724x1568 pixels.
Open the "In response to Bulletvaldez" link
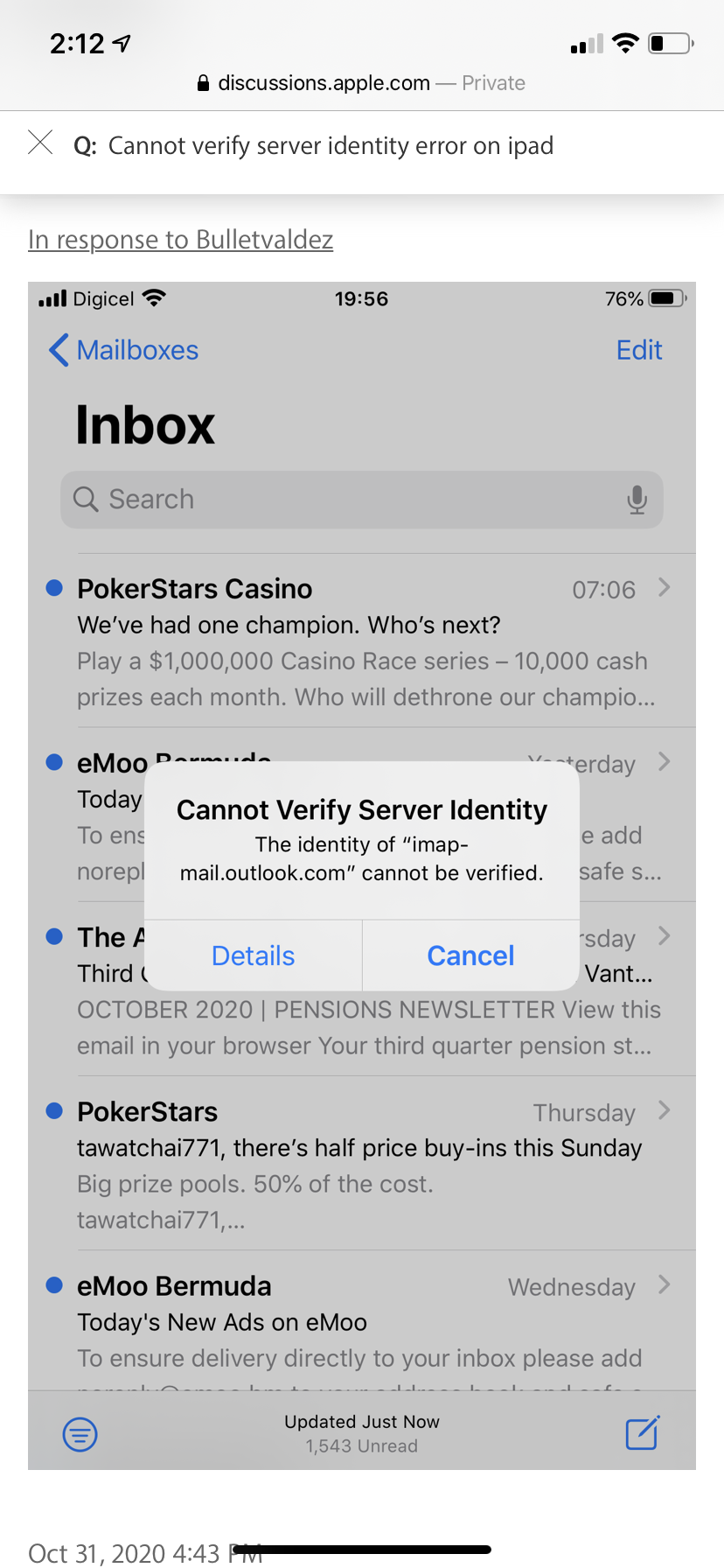pos(180,239)
